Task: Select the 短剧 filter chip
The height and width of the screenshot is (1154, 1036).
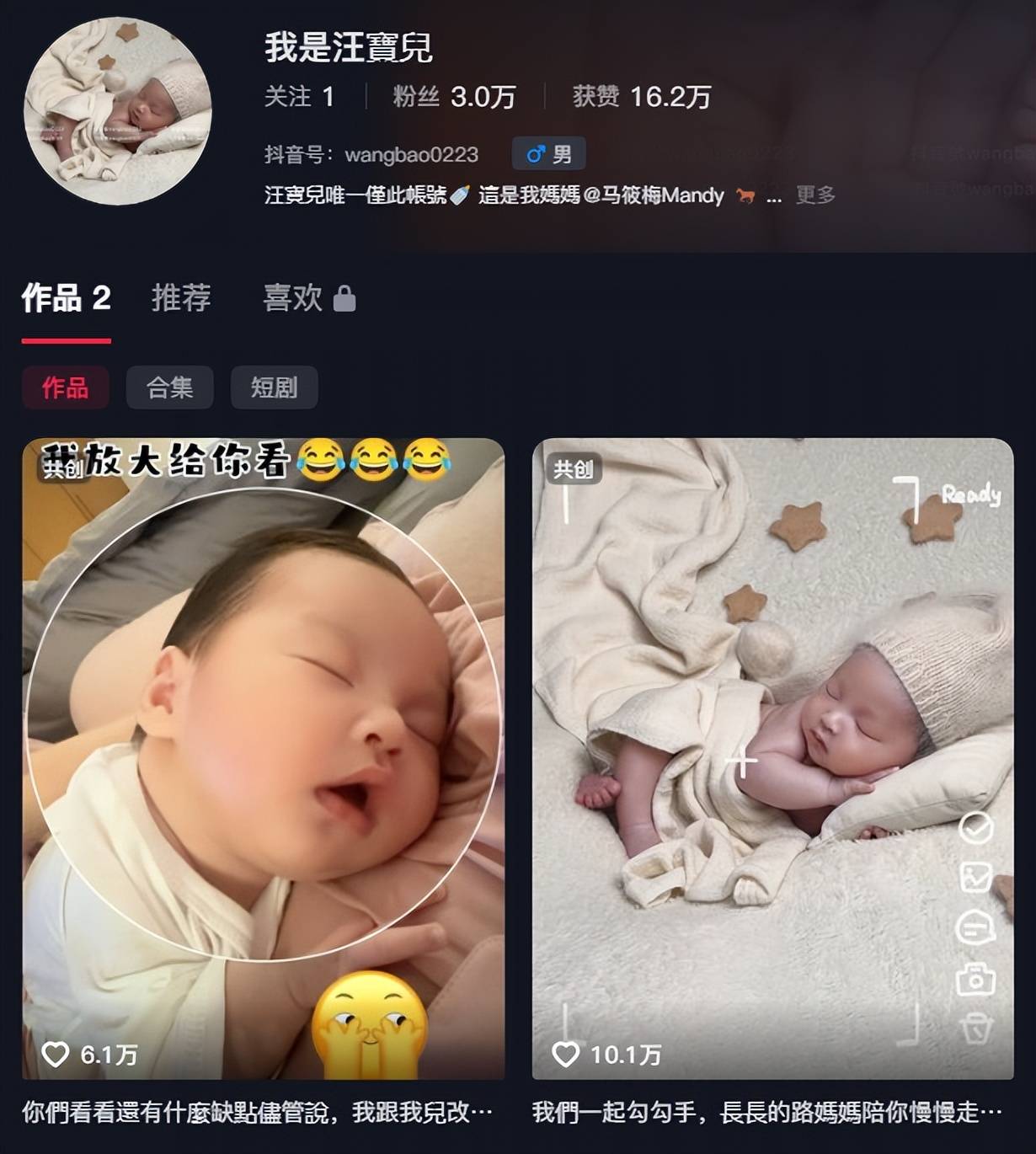Action: (x=274, y=387)
